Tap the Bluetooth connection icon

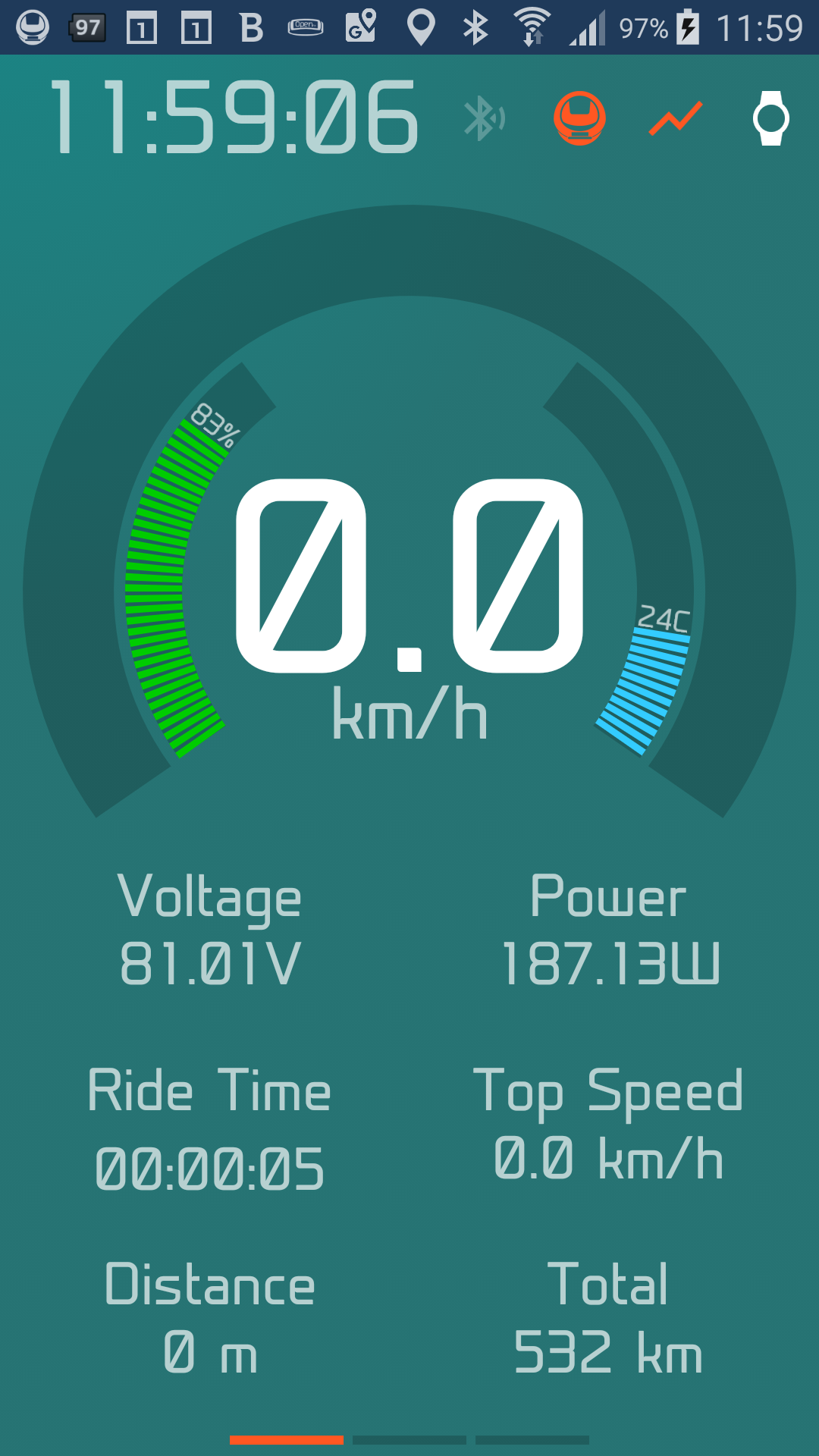(485, 118)
